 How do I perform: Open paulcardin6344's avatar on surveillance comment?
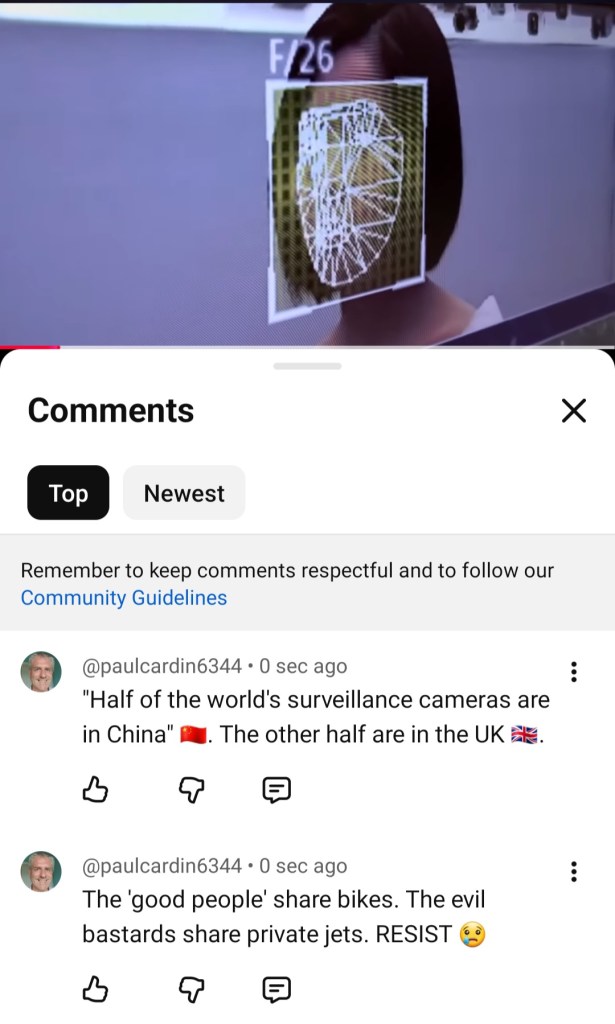tap(41, 672)
